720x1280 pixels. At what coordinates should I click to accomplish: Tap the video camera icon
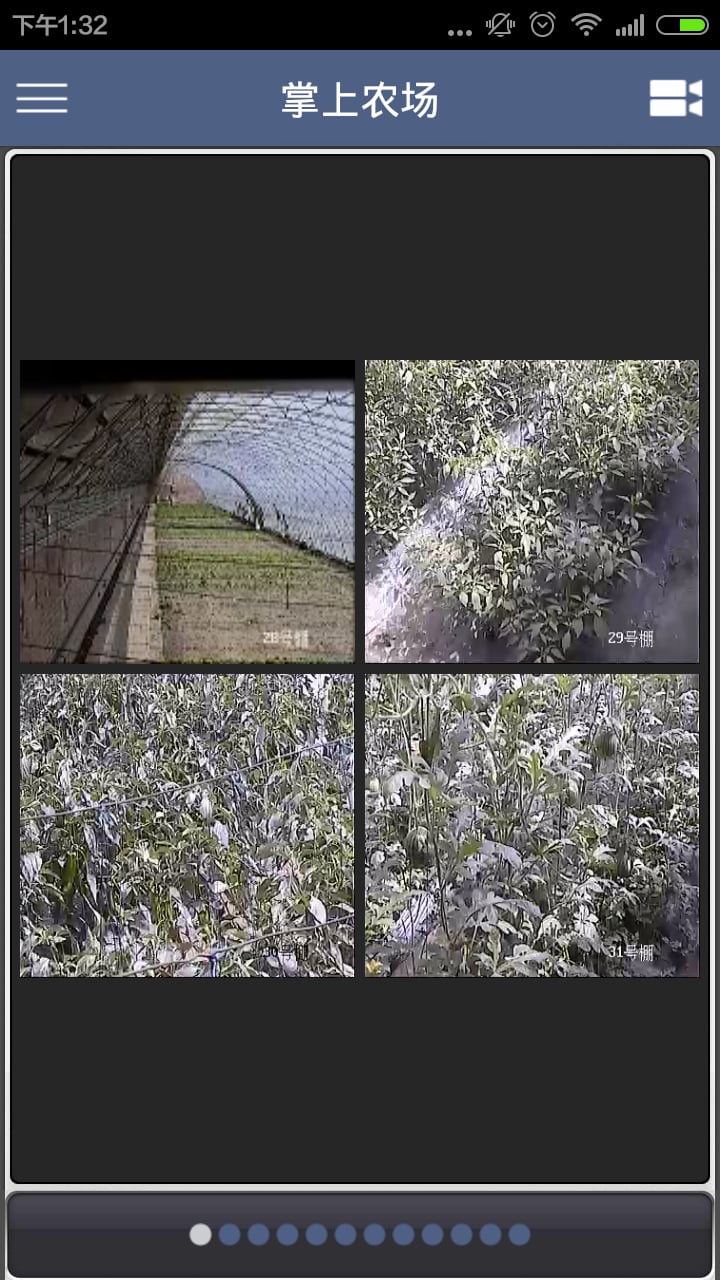676,98
